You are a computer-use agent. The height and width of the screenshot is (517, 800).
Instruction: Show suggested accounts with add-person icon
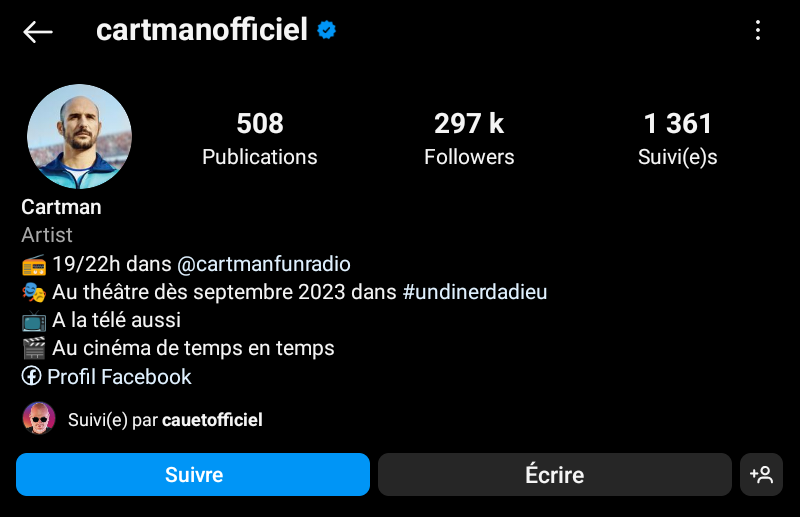(x=761, y=474)
